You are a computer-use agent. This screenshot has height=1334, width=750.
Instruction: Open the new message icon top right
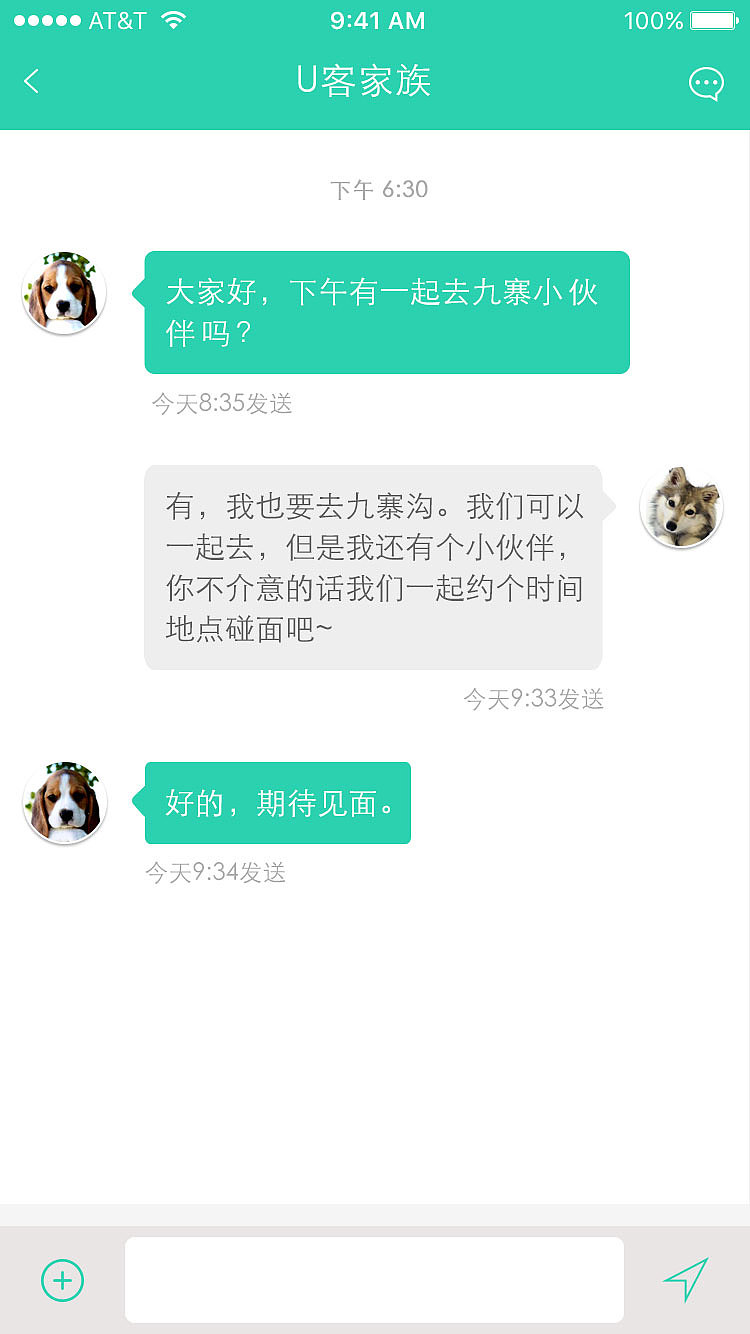[706, 83]
